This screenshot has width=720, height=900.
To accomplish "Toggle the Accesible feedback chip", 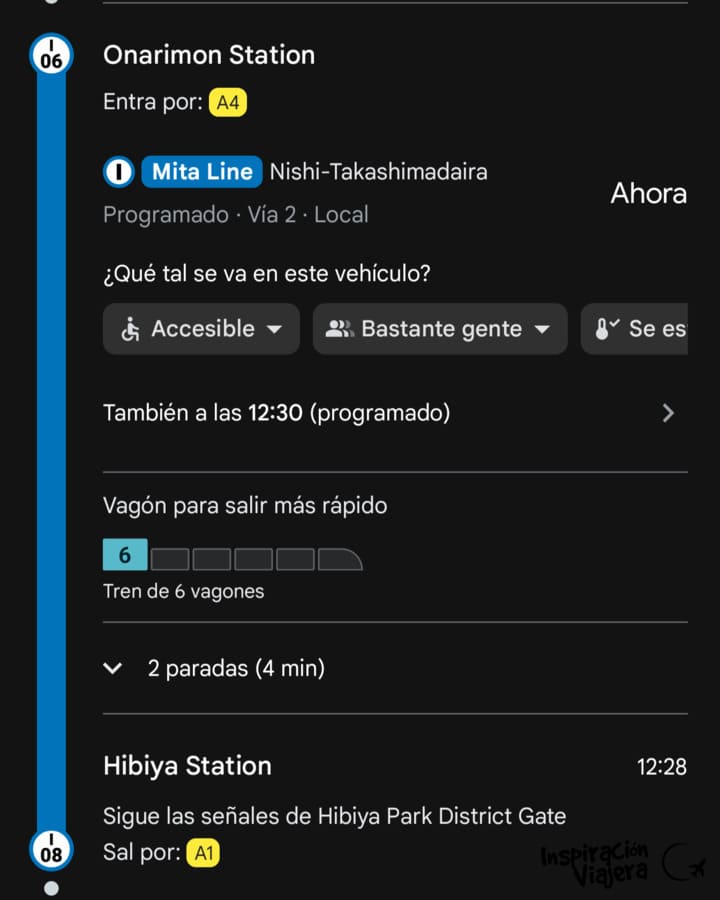I will [x=200, y=328].
